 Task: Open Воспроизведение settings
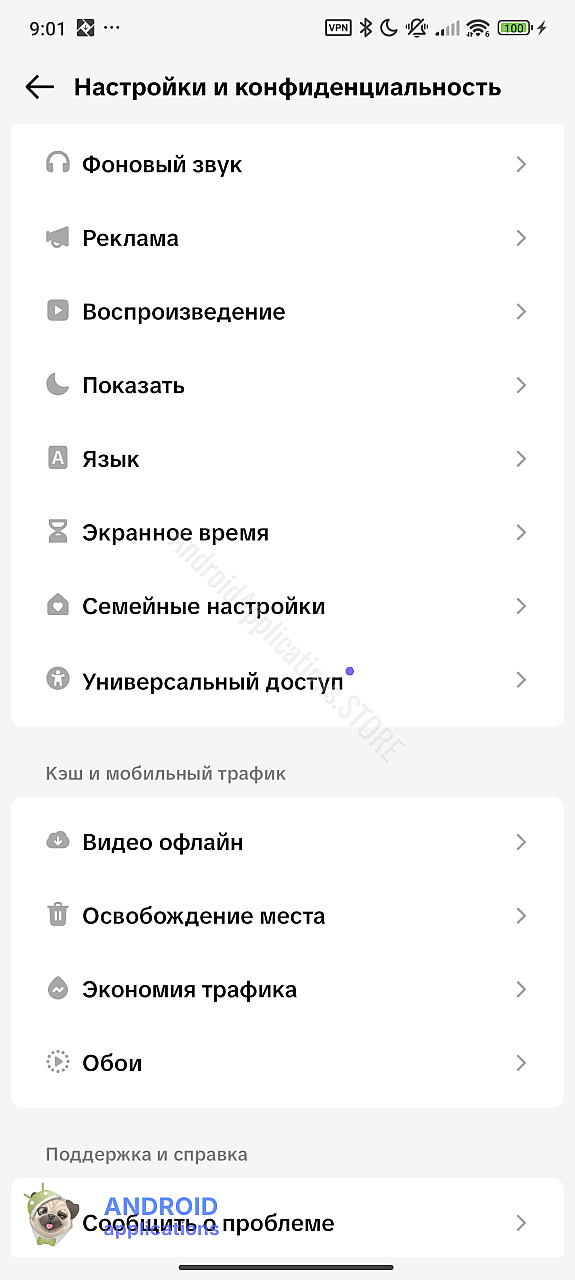coord(287,312)
